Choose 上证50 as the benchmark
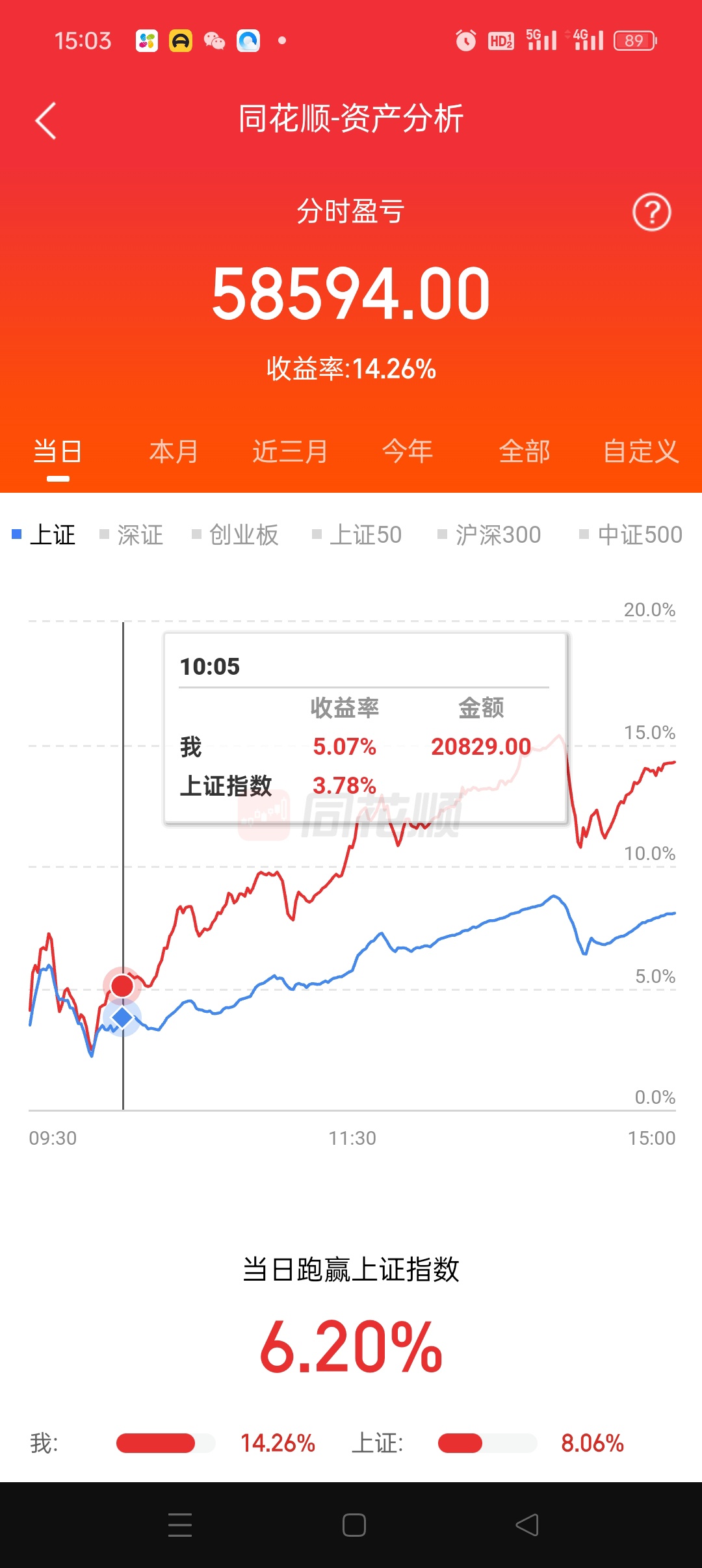This screenshot has height=1568, width=702. pos(365,535)
